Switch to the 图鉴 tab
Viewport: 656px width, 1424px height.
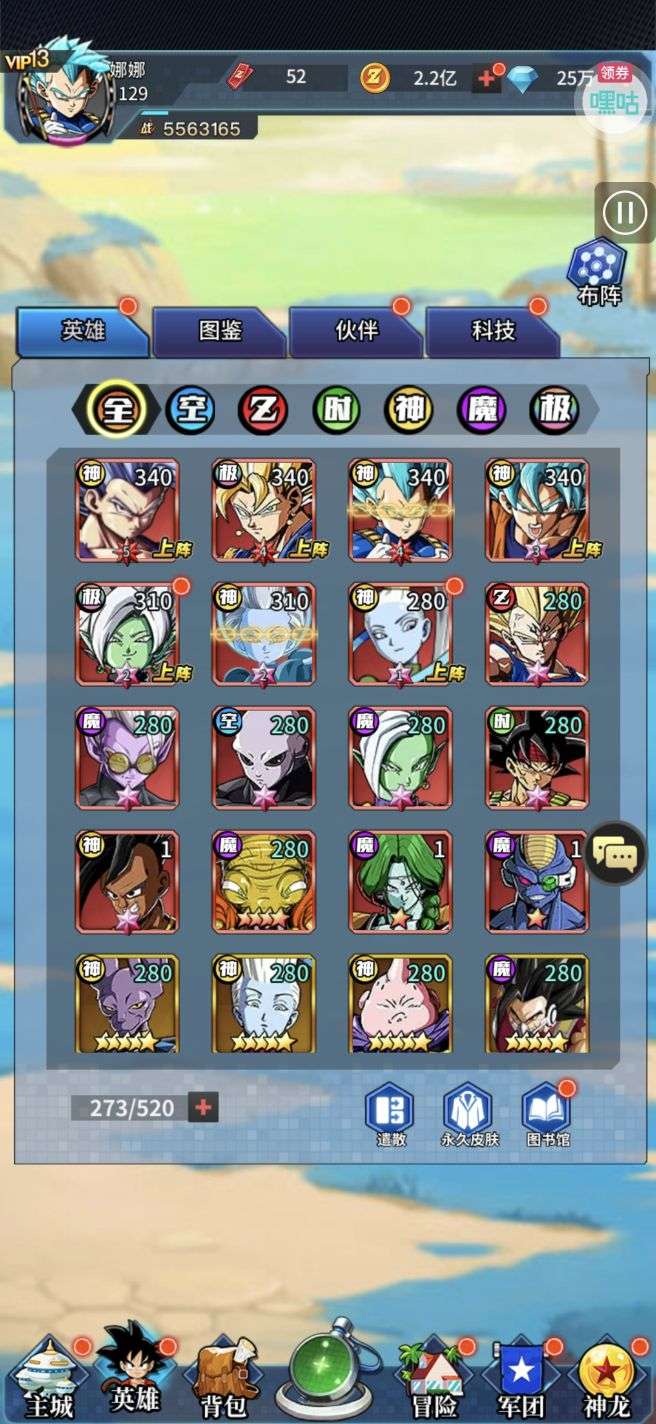[220, 331]
